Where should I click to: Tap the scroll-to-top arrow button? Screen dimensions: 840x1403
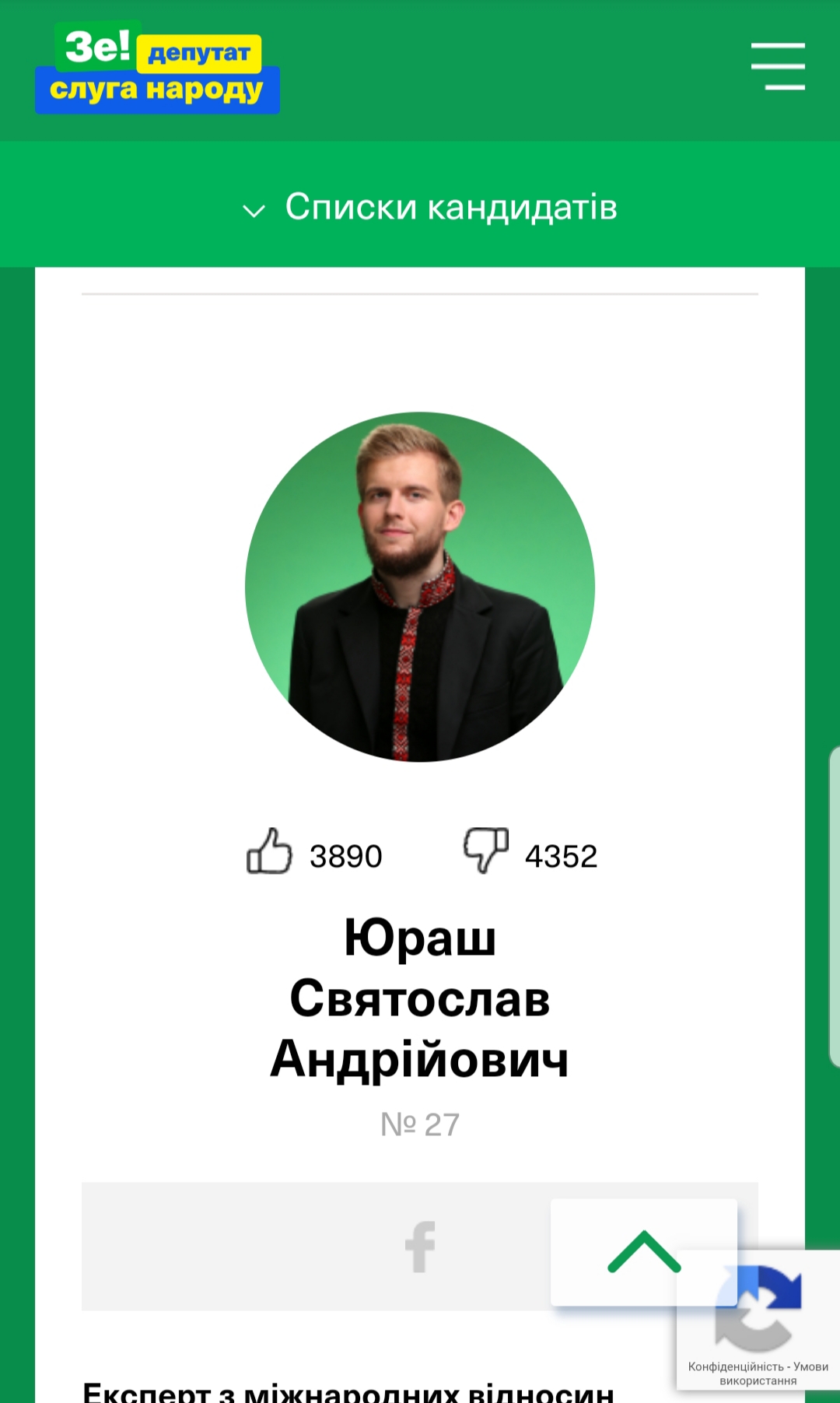[x=643, y=1252]
